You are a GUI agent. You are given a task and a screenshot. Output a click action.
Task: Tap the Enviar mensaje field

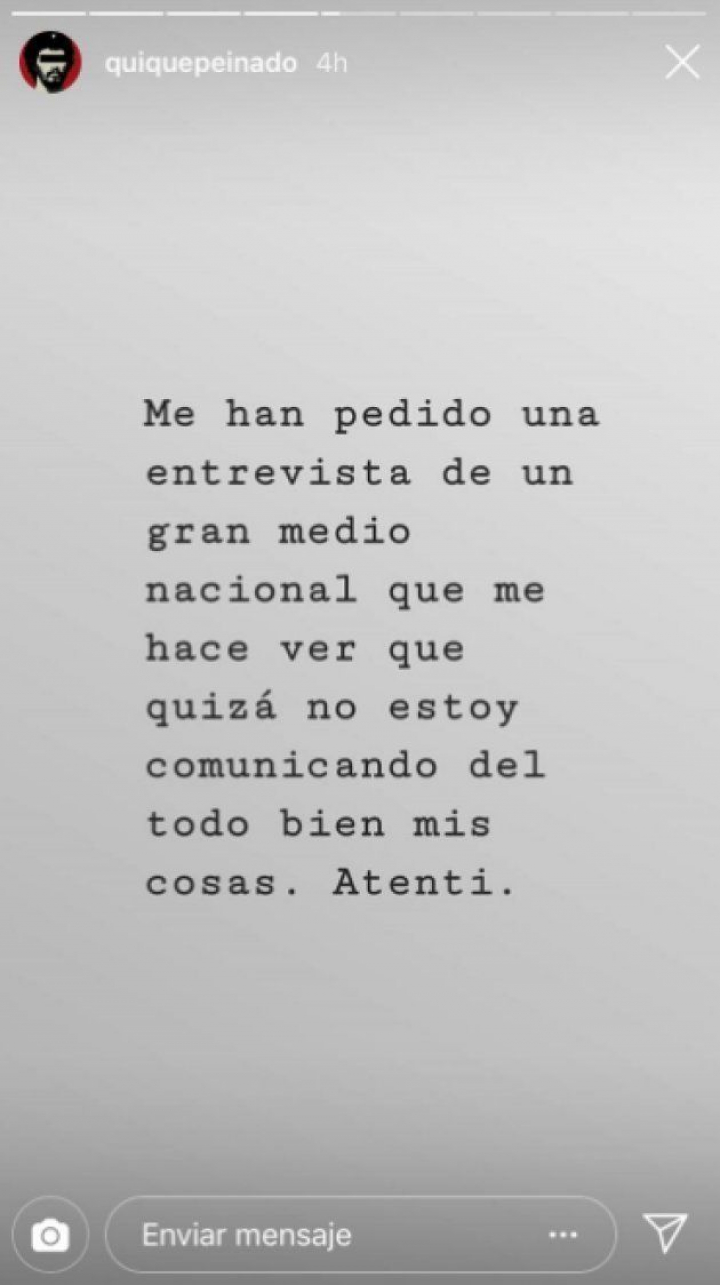pos(330,1235)
